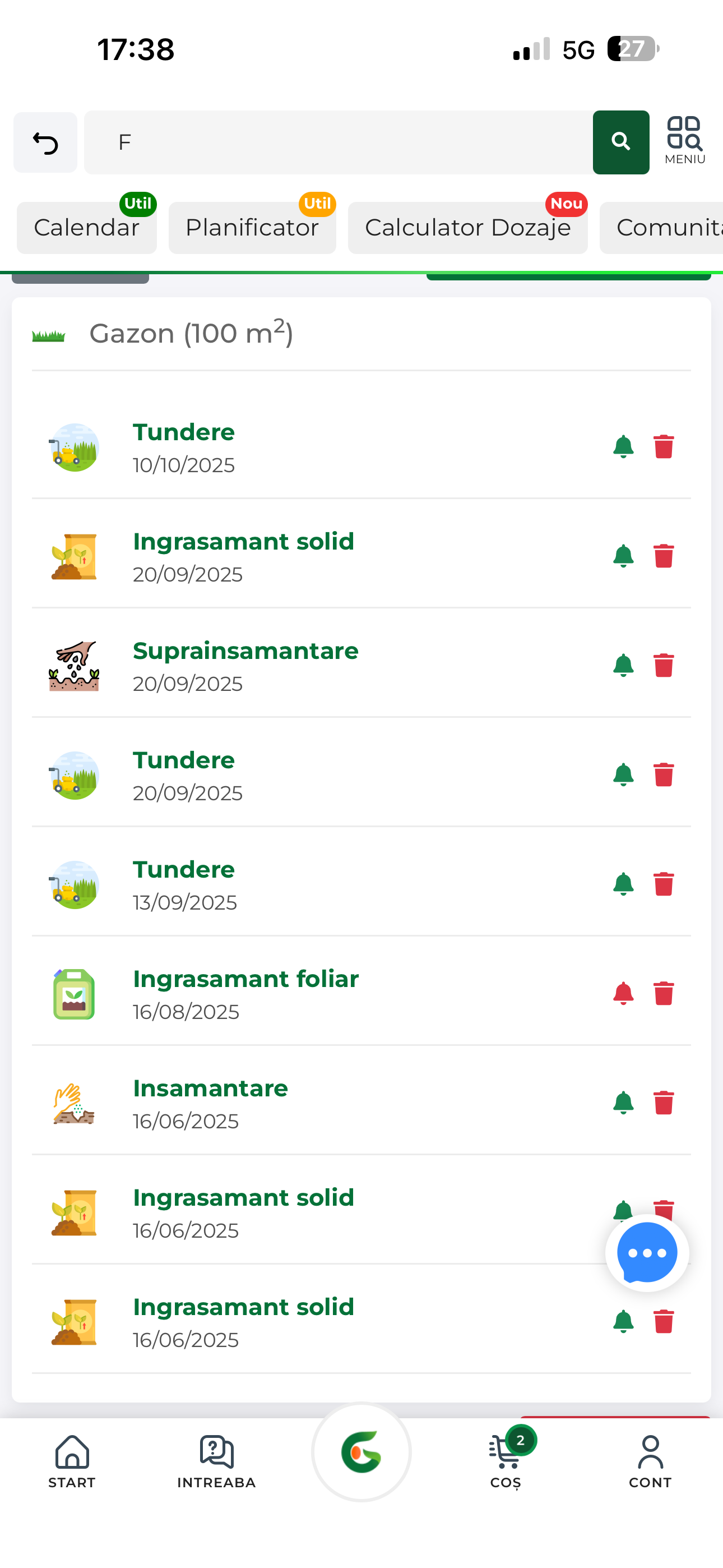This screenshot has width=723, height=1568.
Task: Delete the Ingrasamant foliar entry
Action: (x=664, y=993)
